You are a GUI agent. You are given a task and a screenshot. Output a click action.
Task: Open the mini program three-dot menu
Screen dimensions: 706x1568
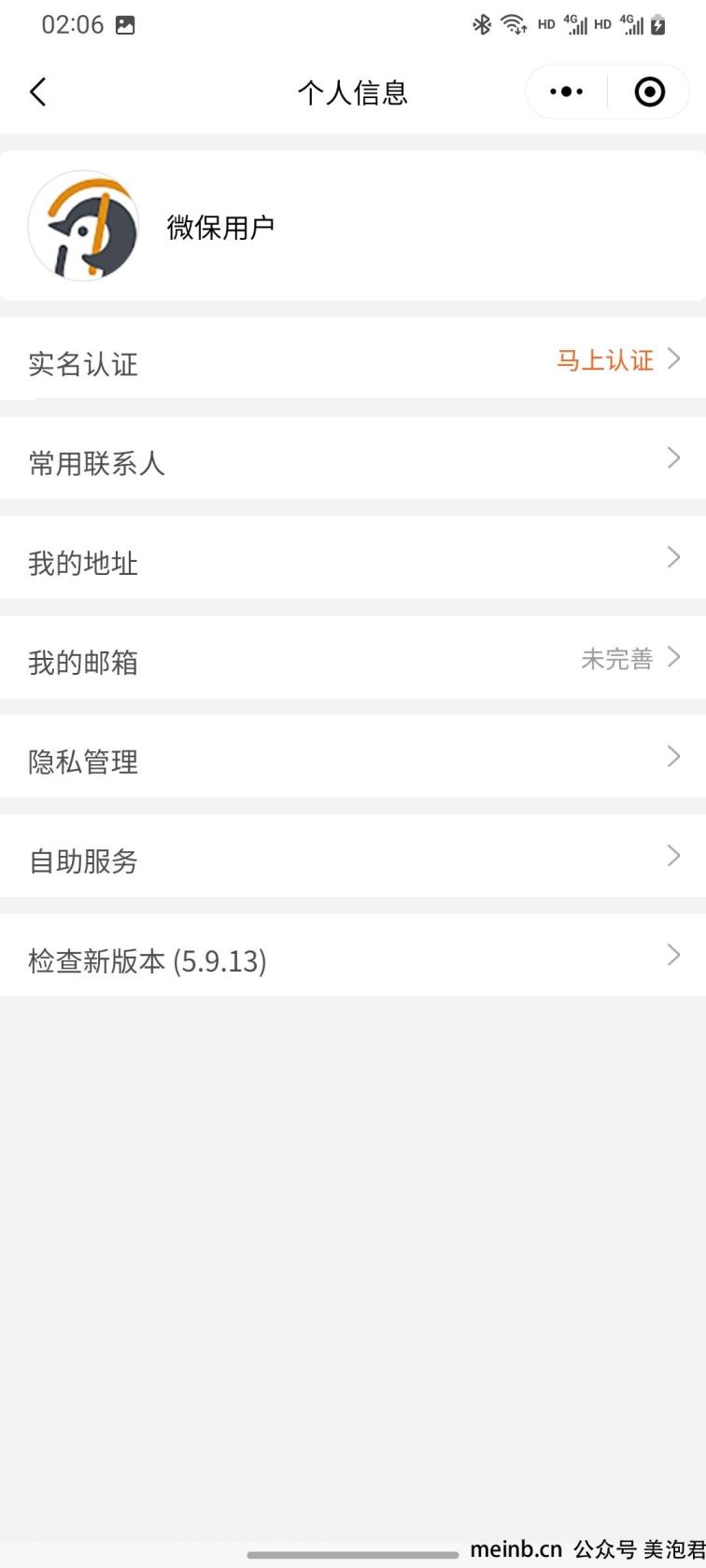coord(567,91)
